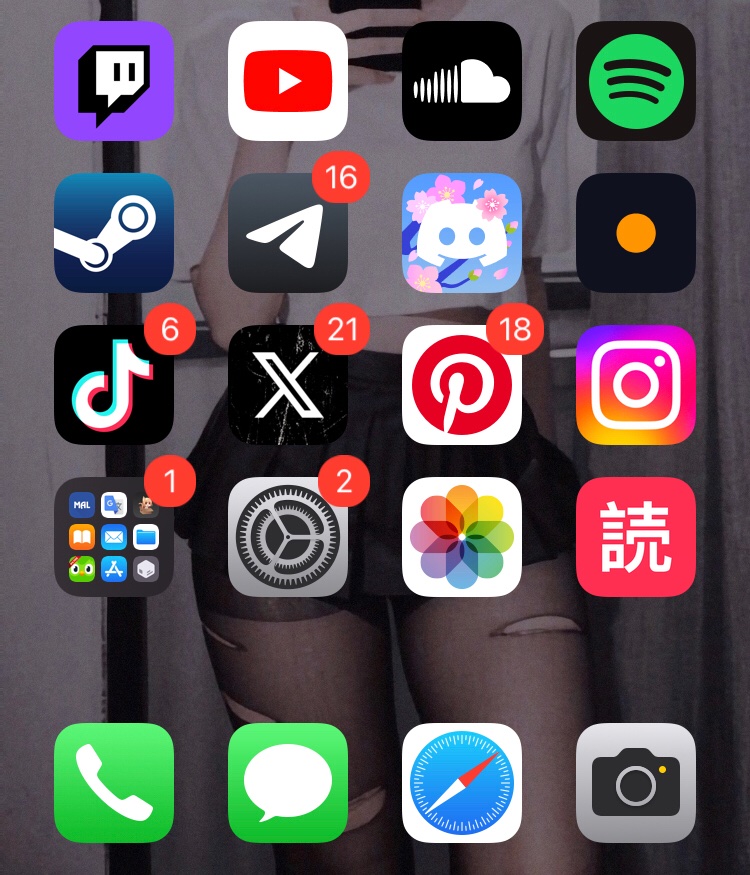The height and width of the screenshot is (875, 750).
Task: Open the Steam app
Action: 114,233
